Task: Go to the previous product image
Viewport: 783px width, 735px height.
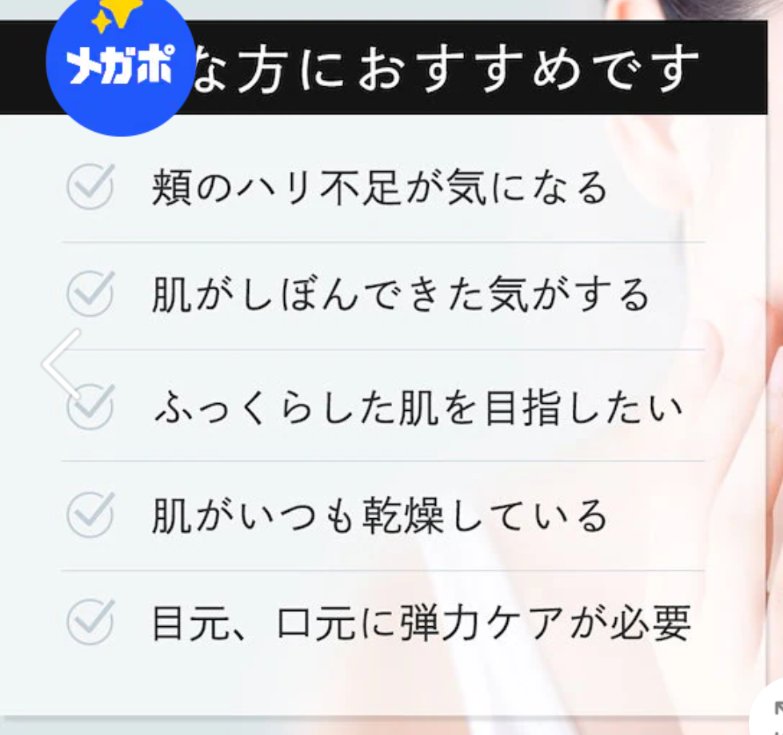Action: [60, 364]
